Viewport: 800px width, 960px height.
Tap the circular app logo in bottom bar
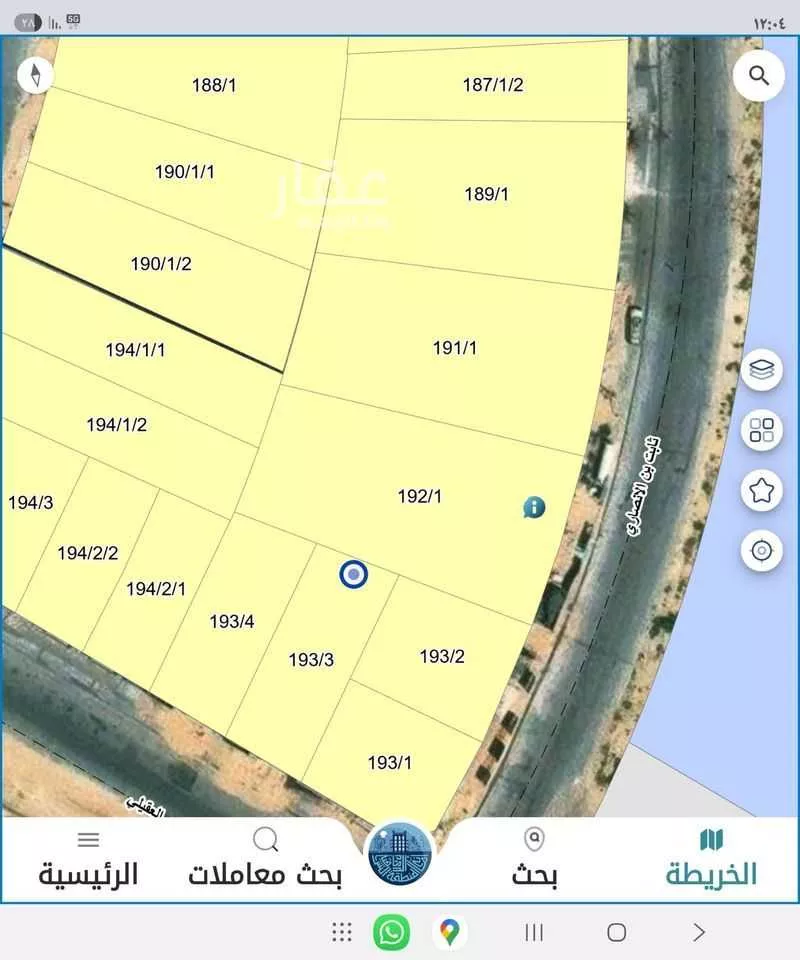click(x=399, y=855)
